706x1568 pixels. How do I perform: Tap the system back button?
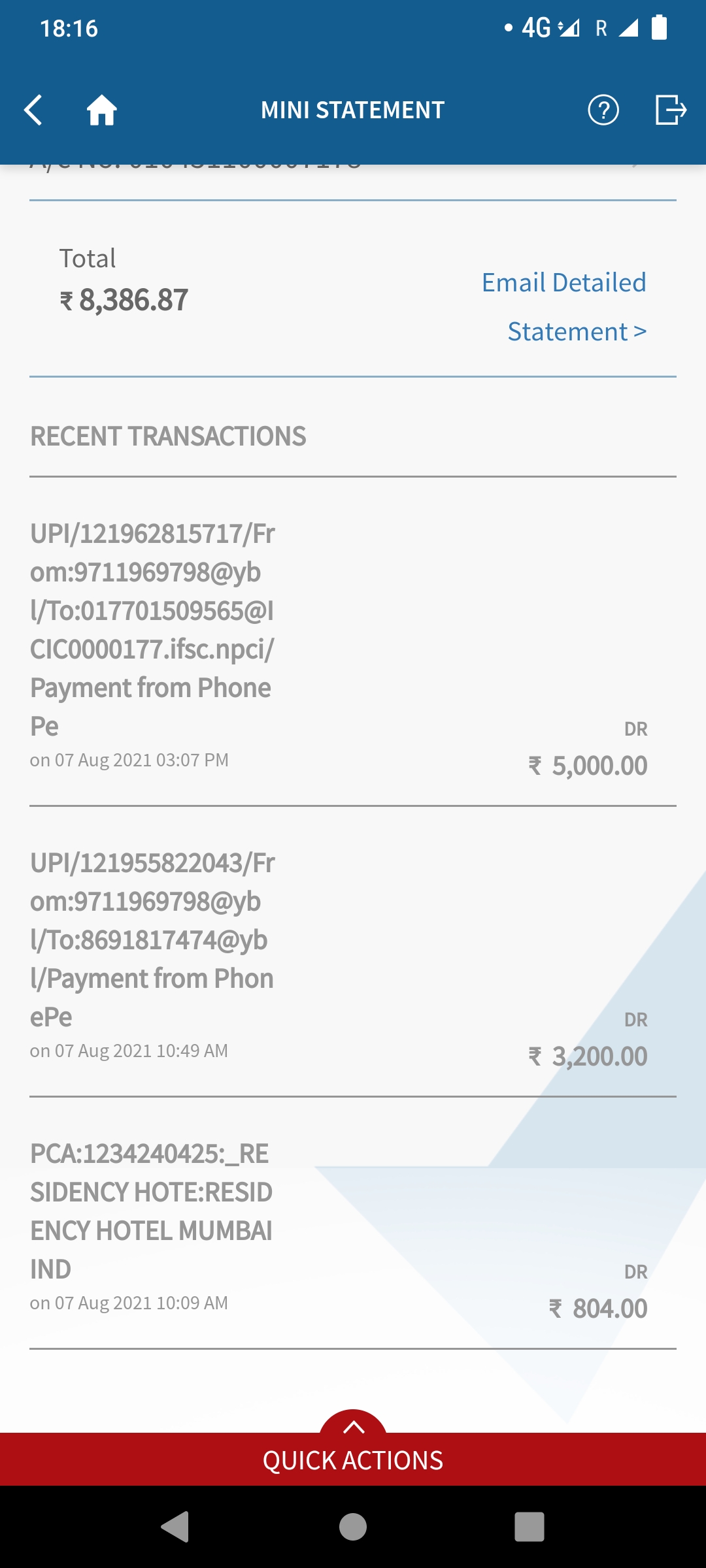(175, 1527)
